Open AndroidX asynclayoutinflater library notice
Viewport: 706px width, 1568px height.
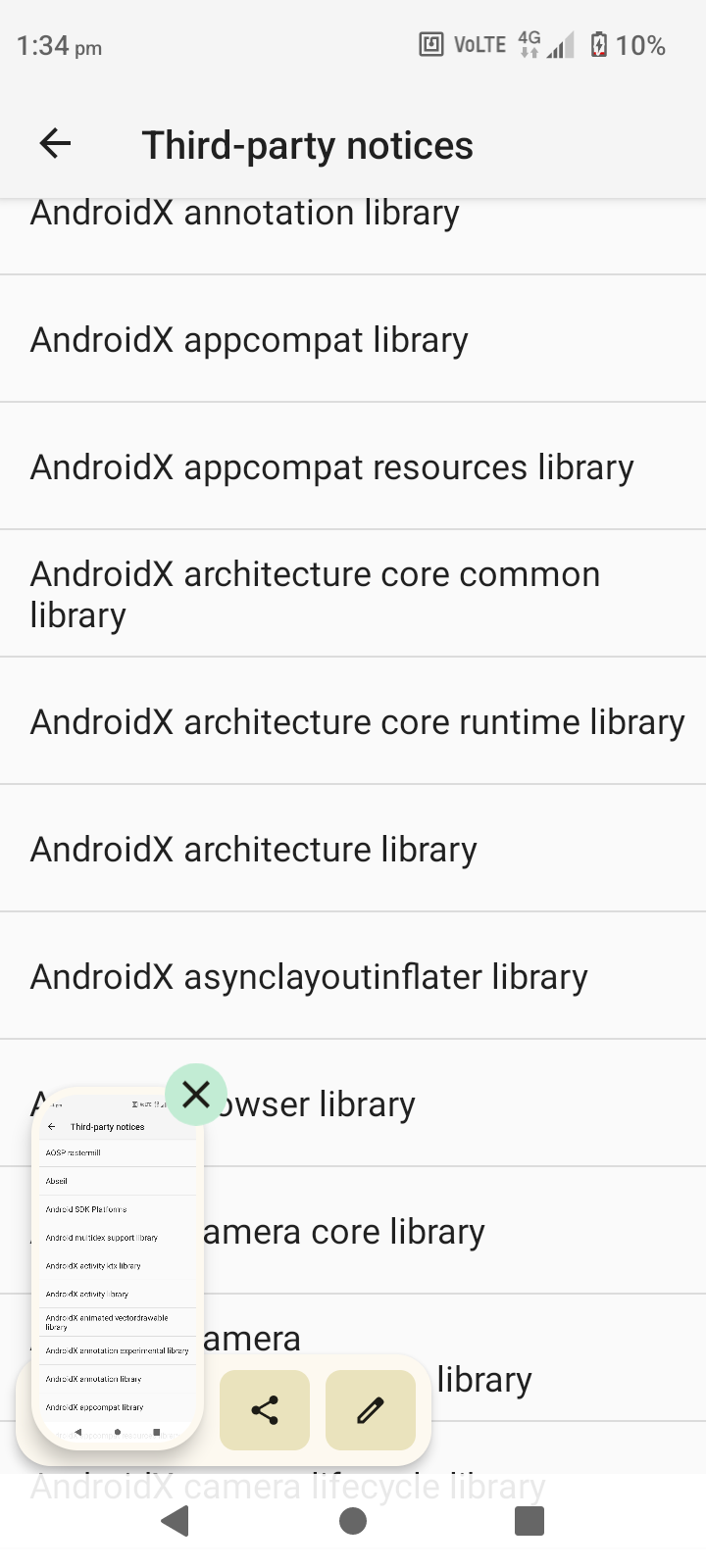[x=353, y=976]
